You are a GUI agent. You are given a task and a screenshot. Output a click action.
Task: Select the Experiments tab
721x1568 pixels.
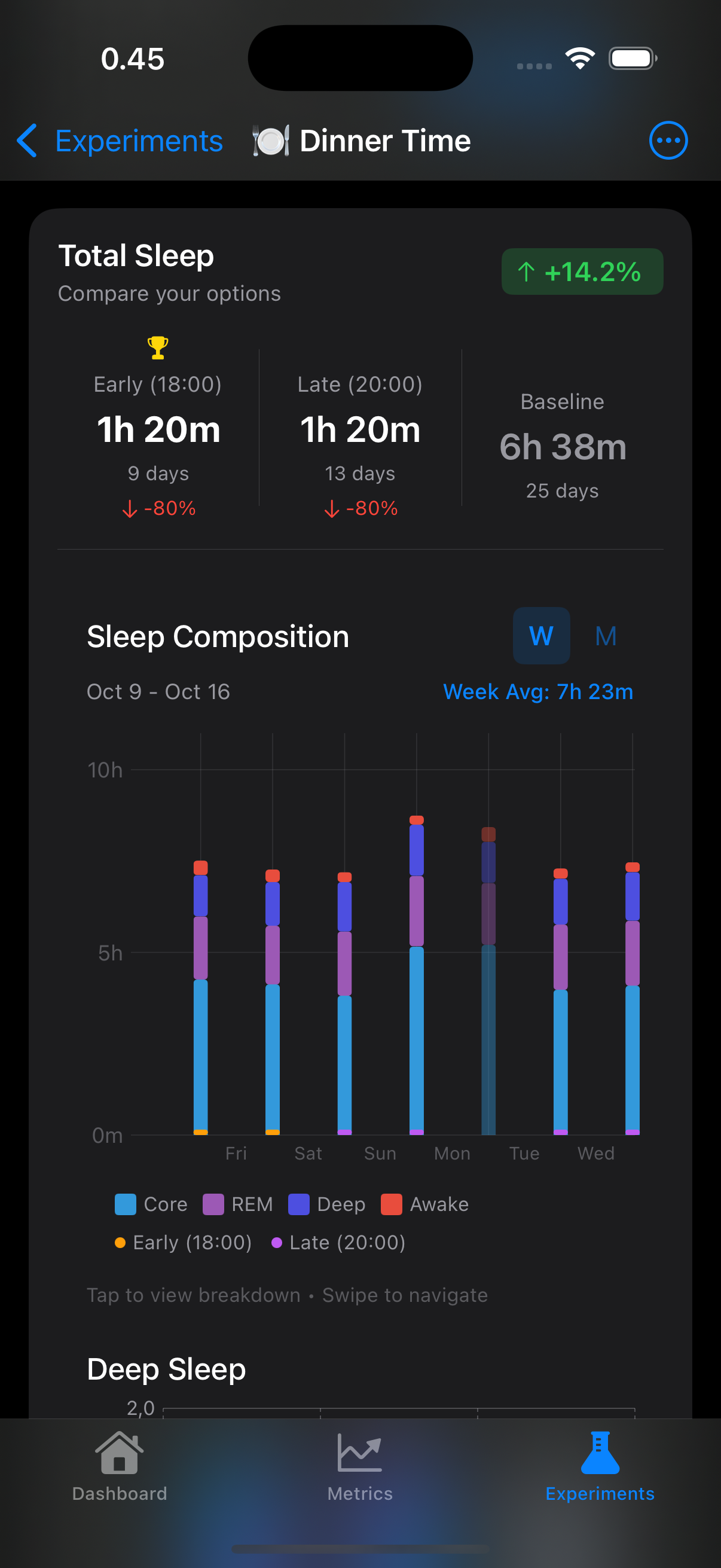coord(599,1466)
